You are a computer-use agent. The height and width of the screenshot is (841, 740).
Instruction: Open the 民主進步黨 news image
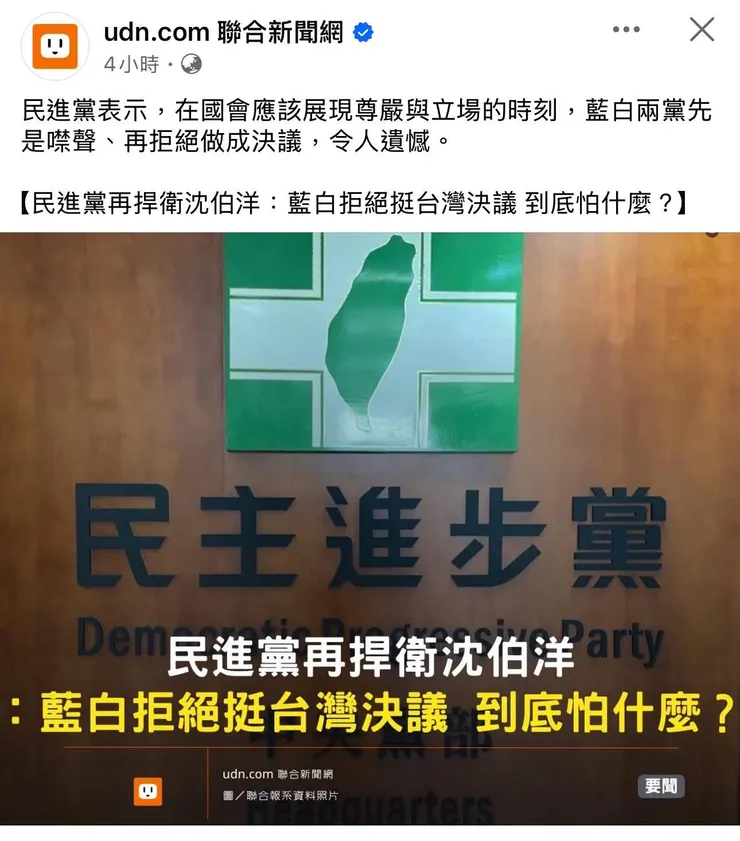point(370,528)
